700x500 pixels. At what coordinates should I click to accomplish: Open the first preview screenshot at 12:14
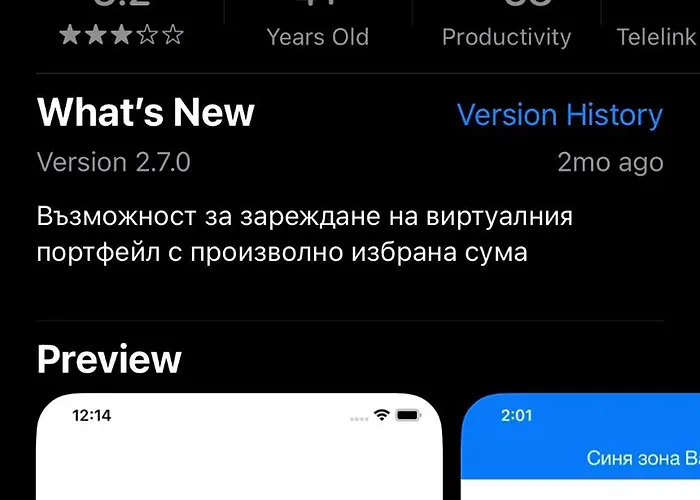coord(240,450)
